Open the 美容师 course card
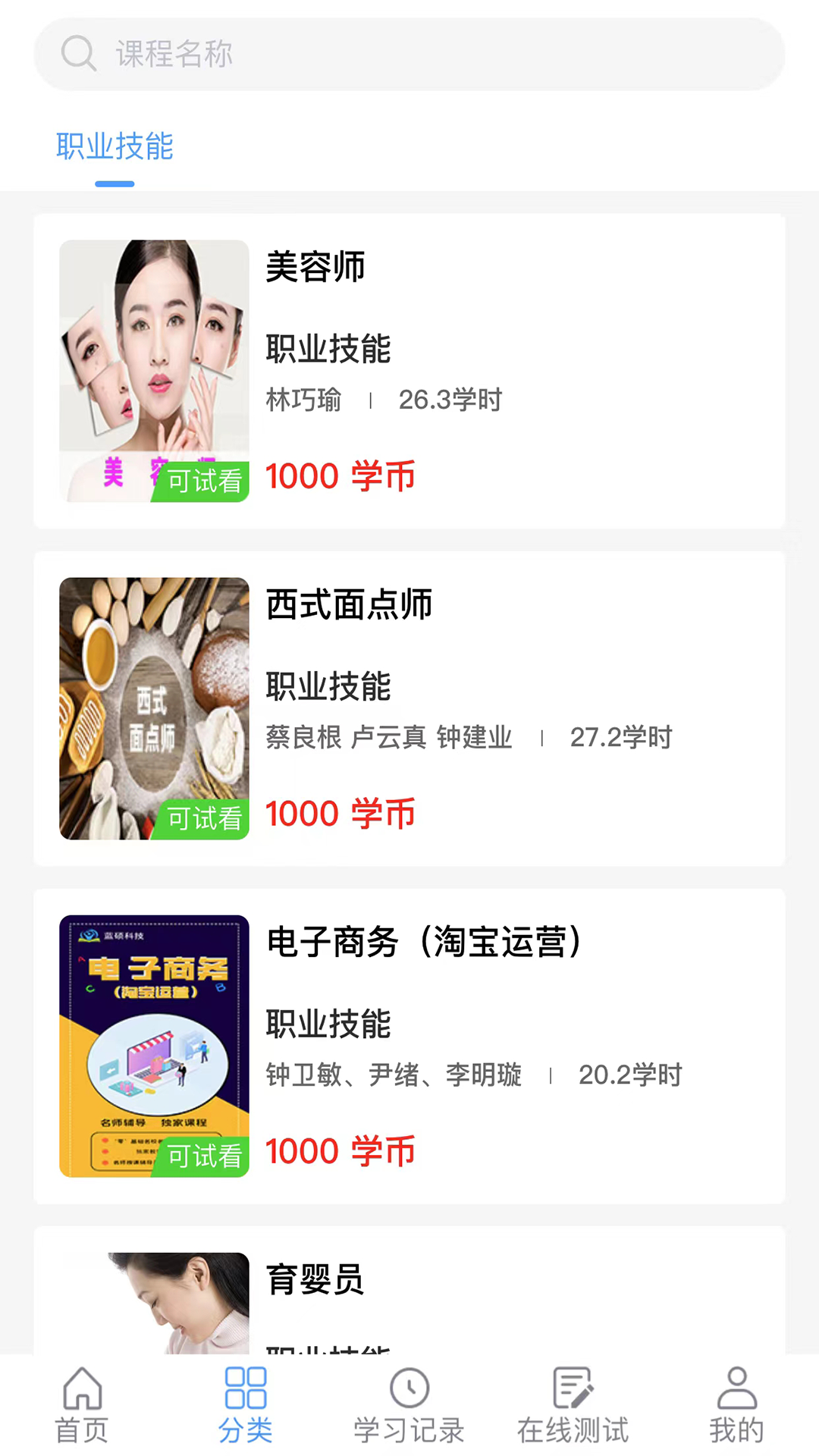Viewport: 819px width, 1456px height. click(x=409, y=372)
